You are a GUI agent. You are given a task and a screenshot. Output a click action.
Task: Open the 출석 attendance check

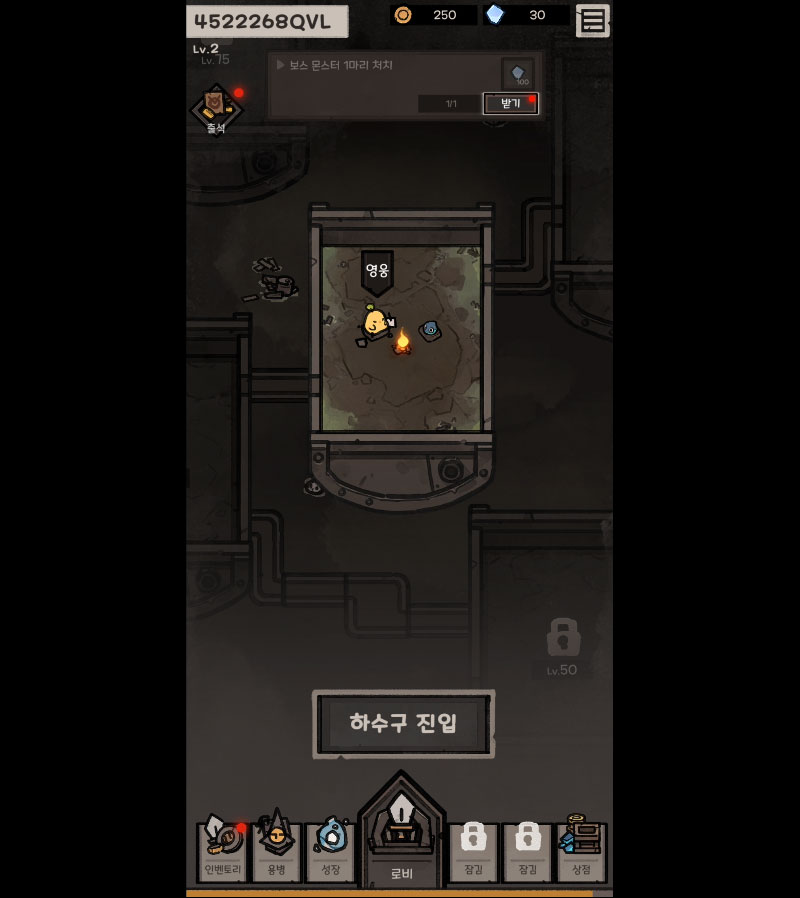pyautogui.click(x=216, y=108)
